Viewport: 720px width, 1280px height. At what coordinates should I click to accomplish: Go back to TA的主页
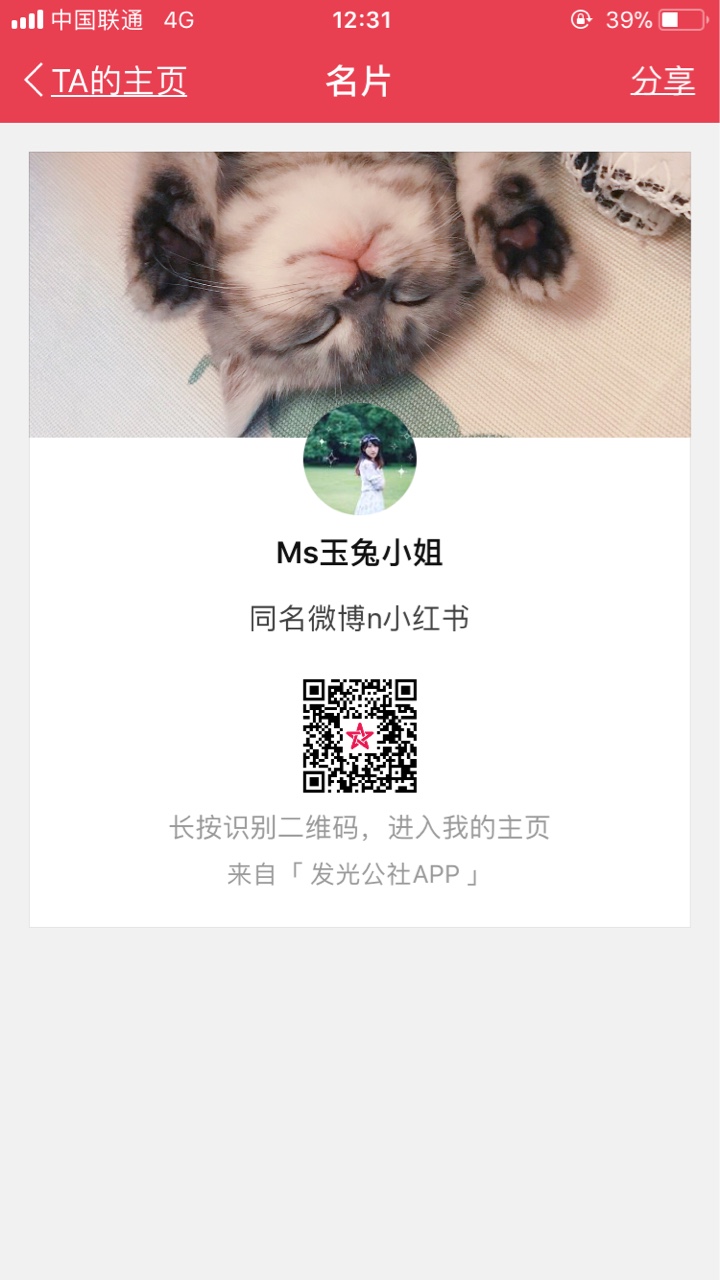tap(105, 81)
